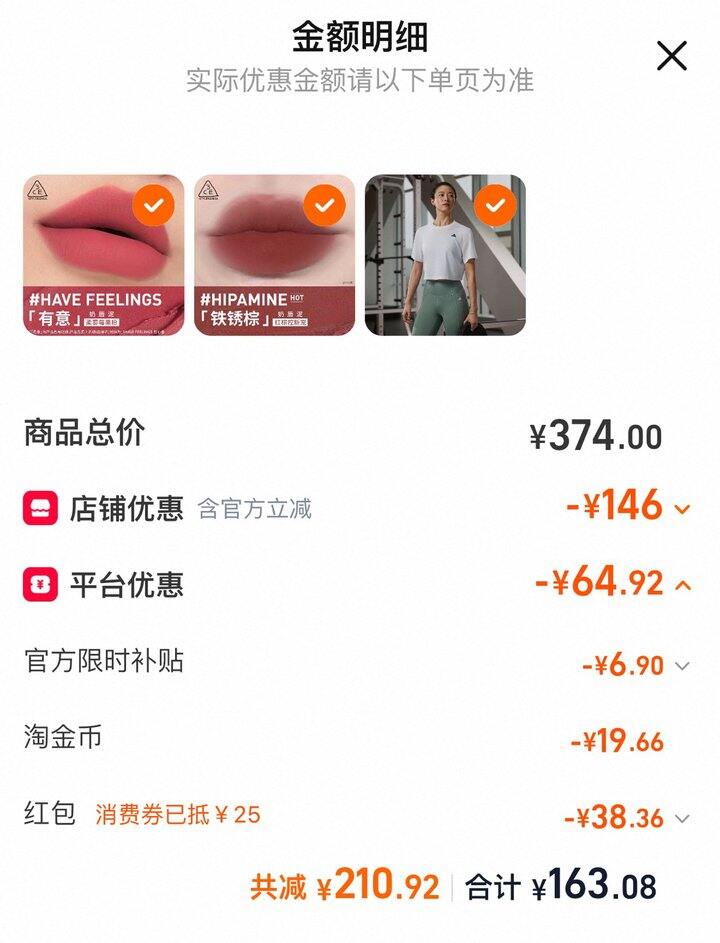Close the 金额明细 price breakdown sheet
Screen dimensions: 720x943
pos(672,56)
